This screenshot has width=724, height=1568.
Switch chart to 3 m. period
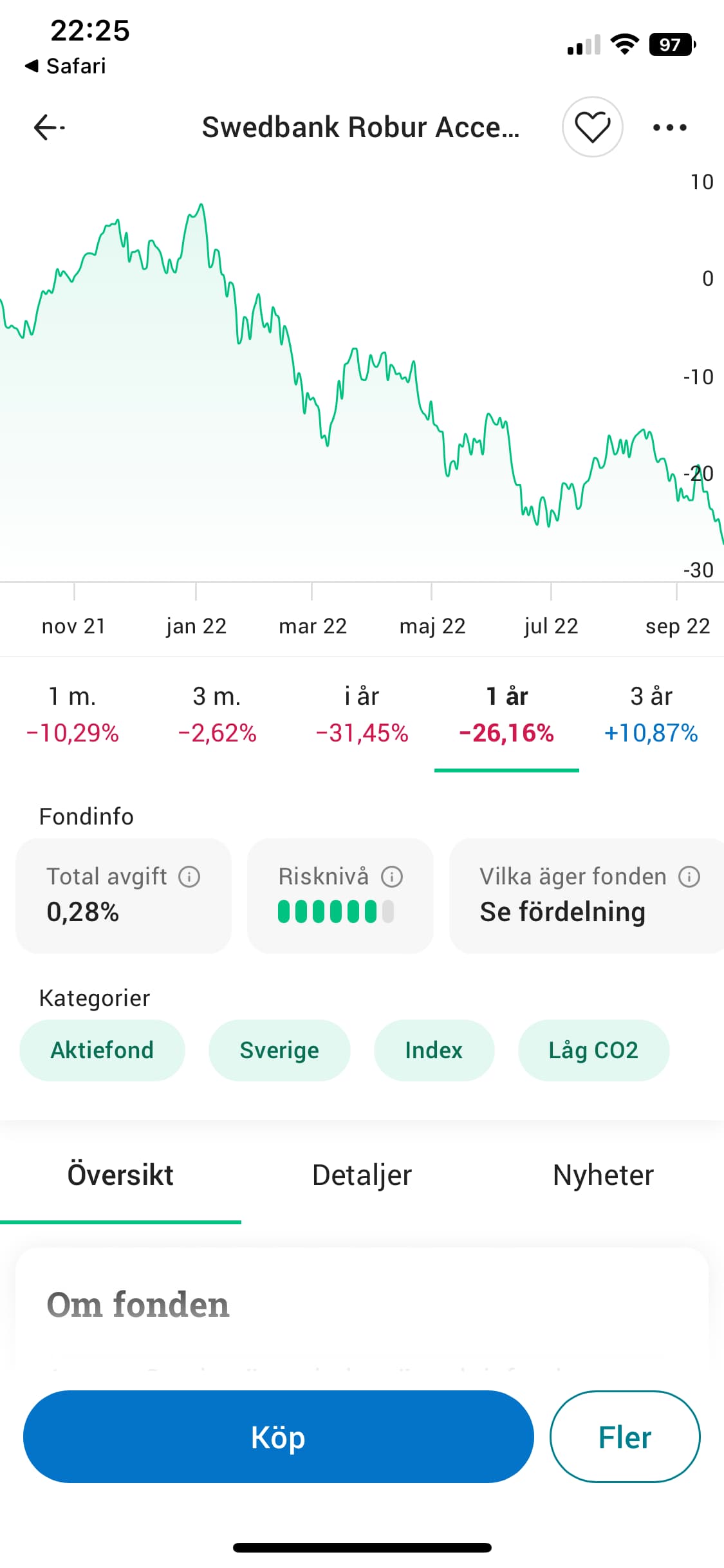(217, 714)
